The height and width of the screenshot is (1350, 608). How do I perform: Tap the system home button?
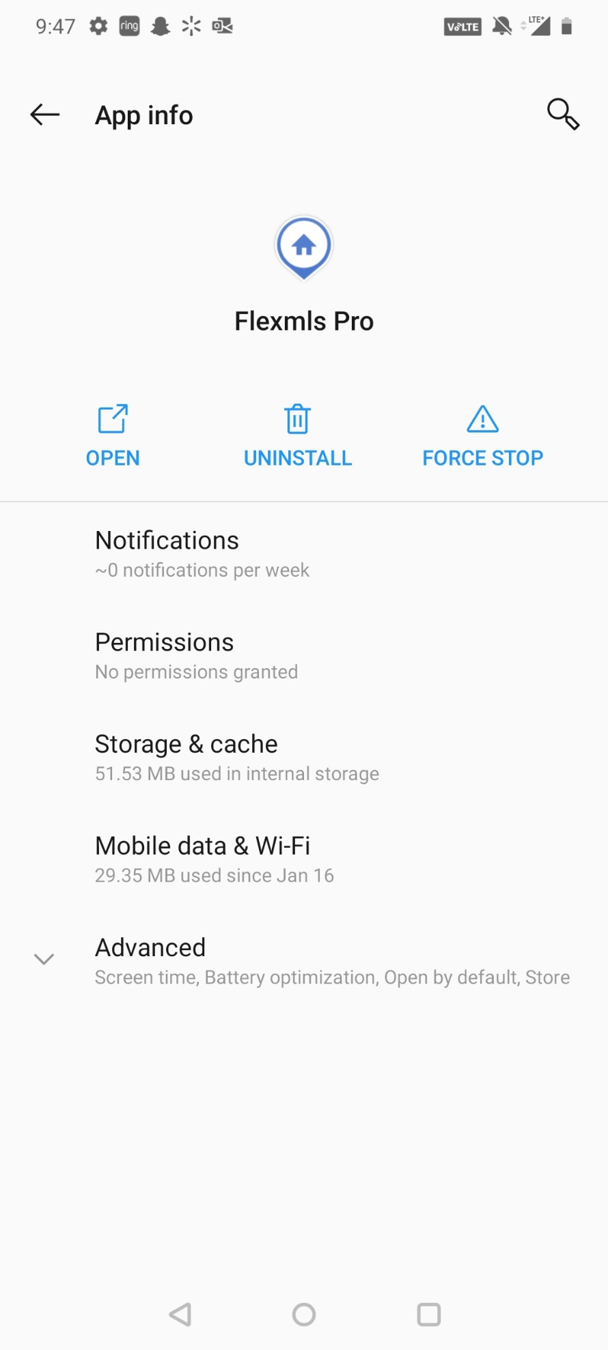click(x=304, y=1314)
